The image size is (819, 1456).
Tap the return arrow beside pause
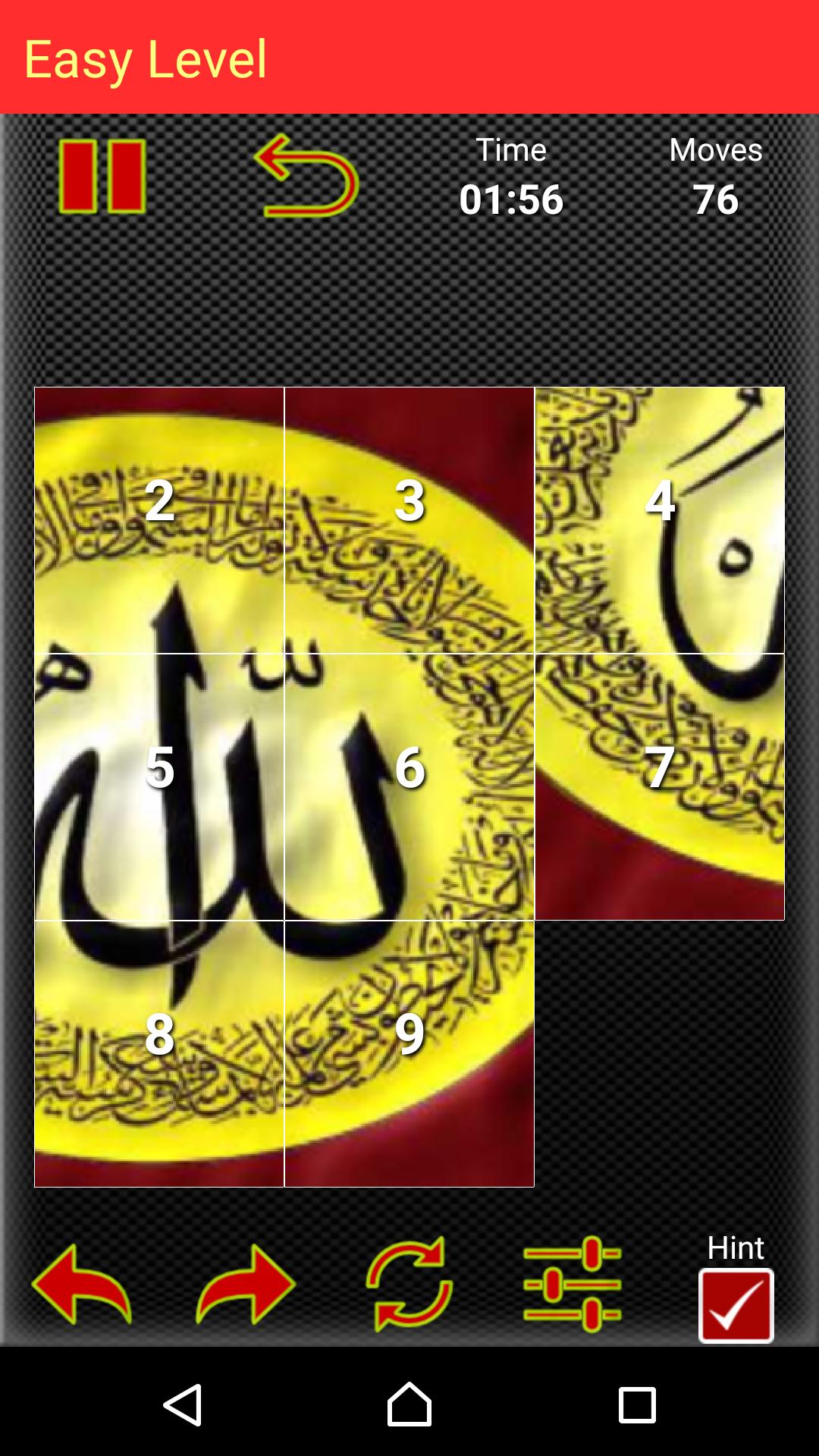pyautogui.click(x=306, y=176)
